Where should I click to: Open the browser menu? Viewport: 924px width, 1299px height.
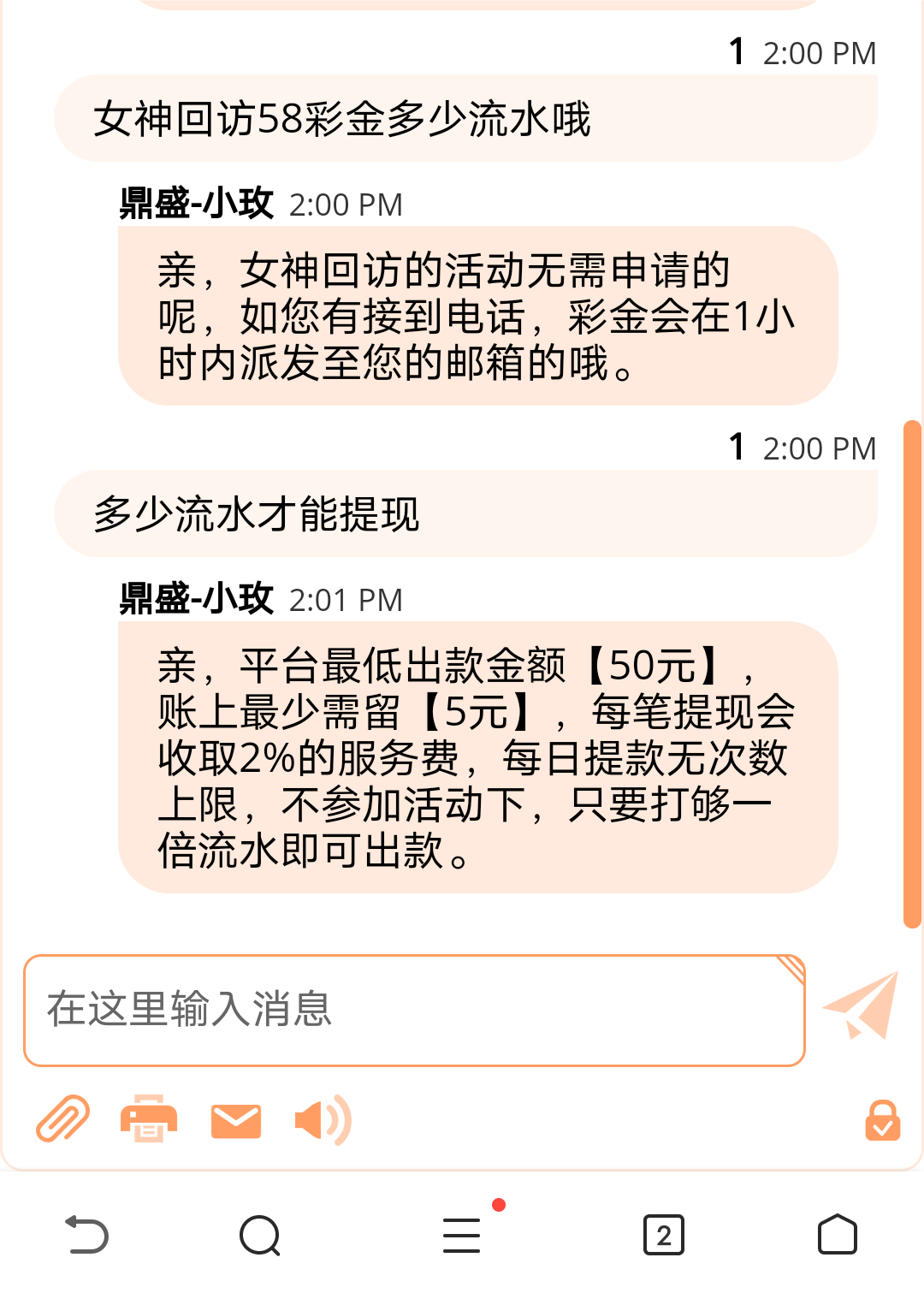point(462,1235)
